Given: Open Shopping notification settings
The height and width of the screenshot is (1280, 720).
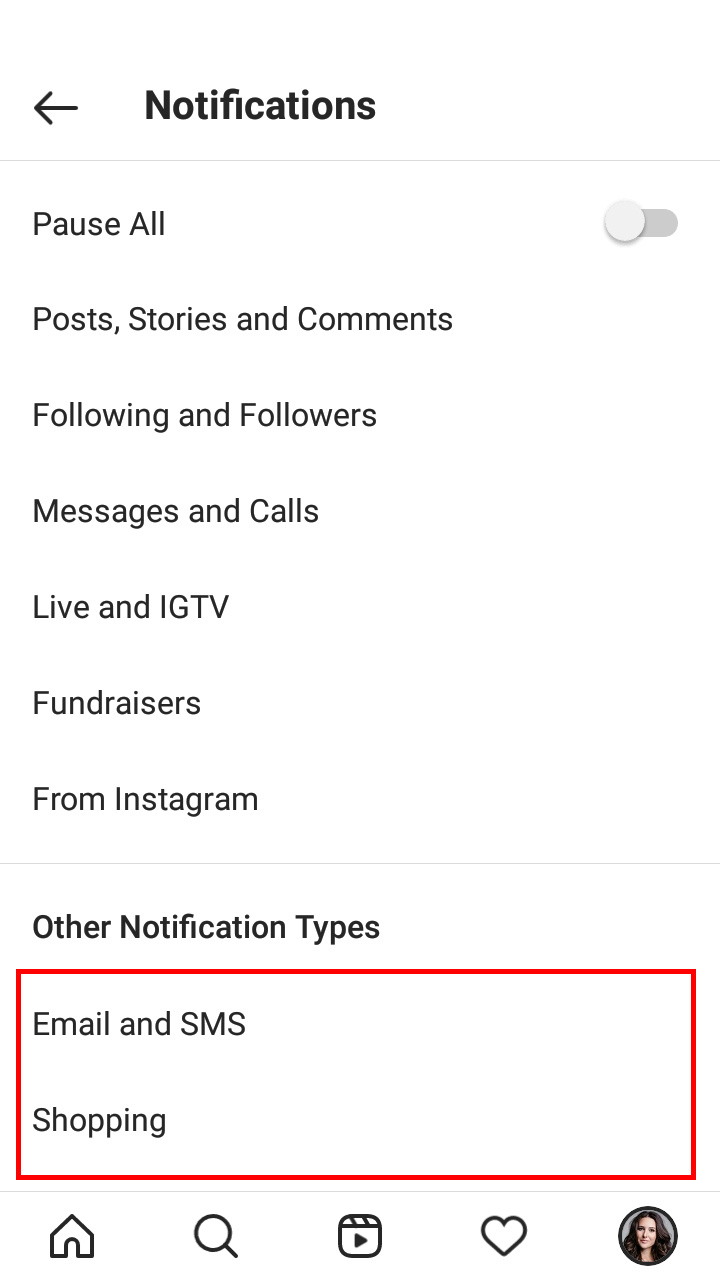Looking at the screenshot, I should coord(360,1120).
